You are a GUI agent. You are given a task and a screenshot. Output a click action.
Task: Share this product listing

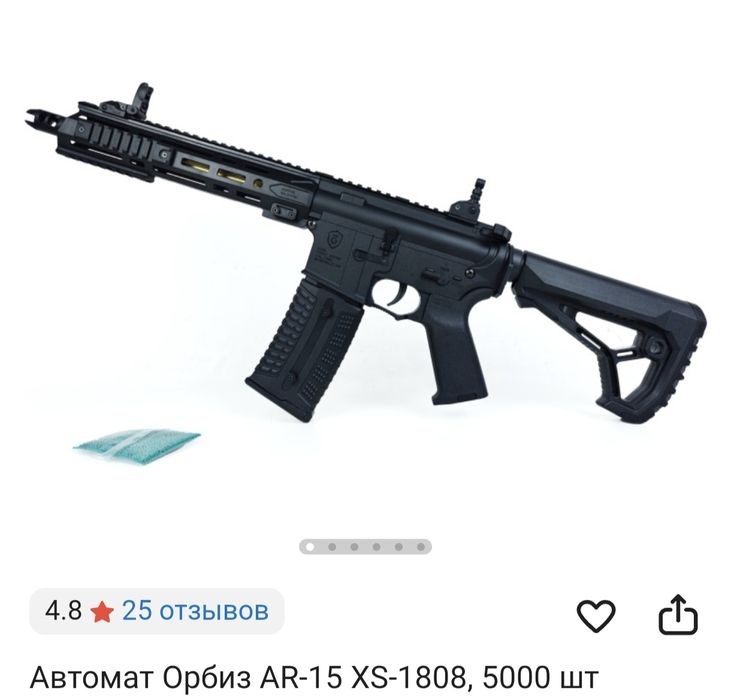(677, 614)
